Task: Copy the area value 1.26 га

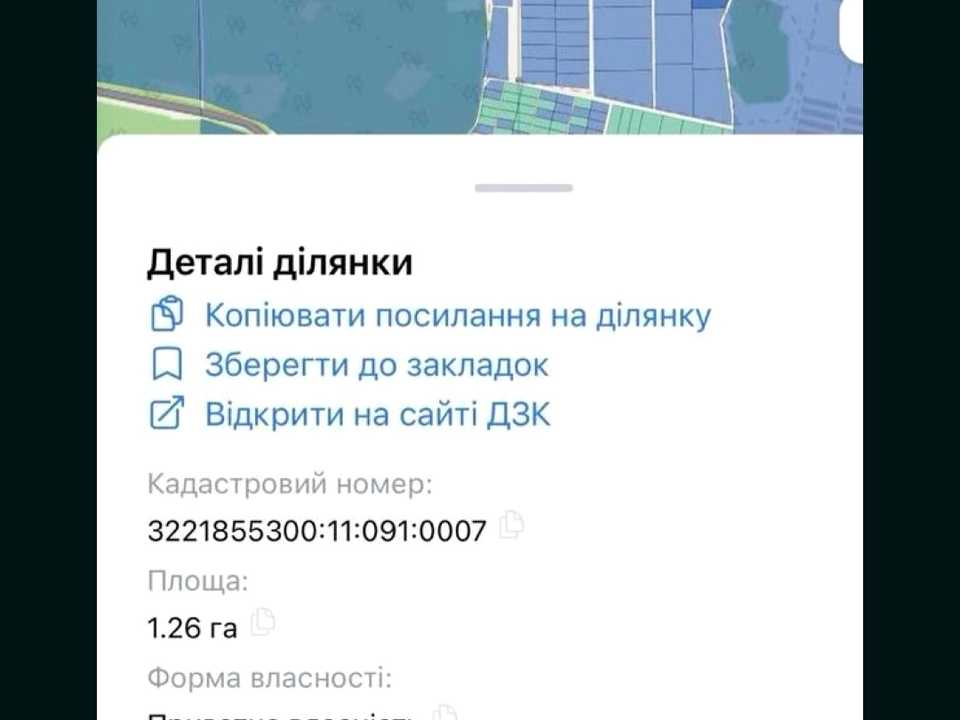Action: click(263, 621)
